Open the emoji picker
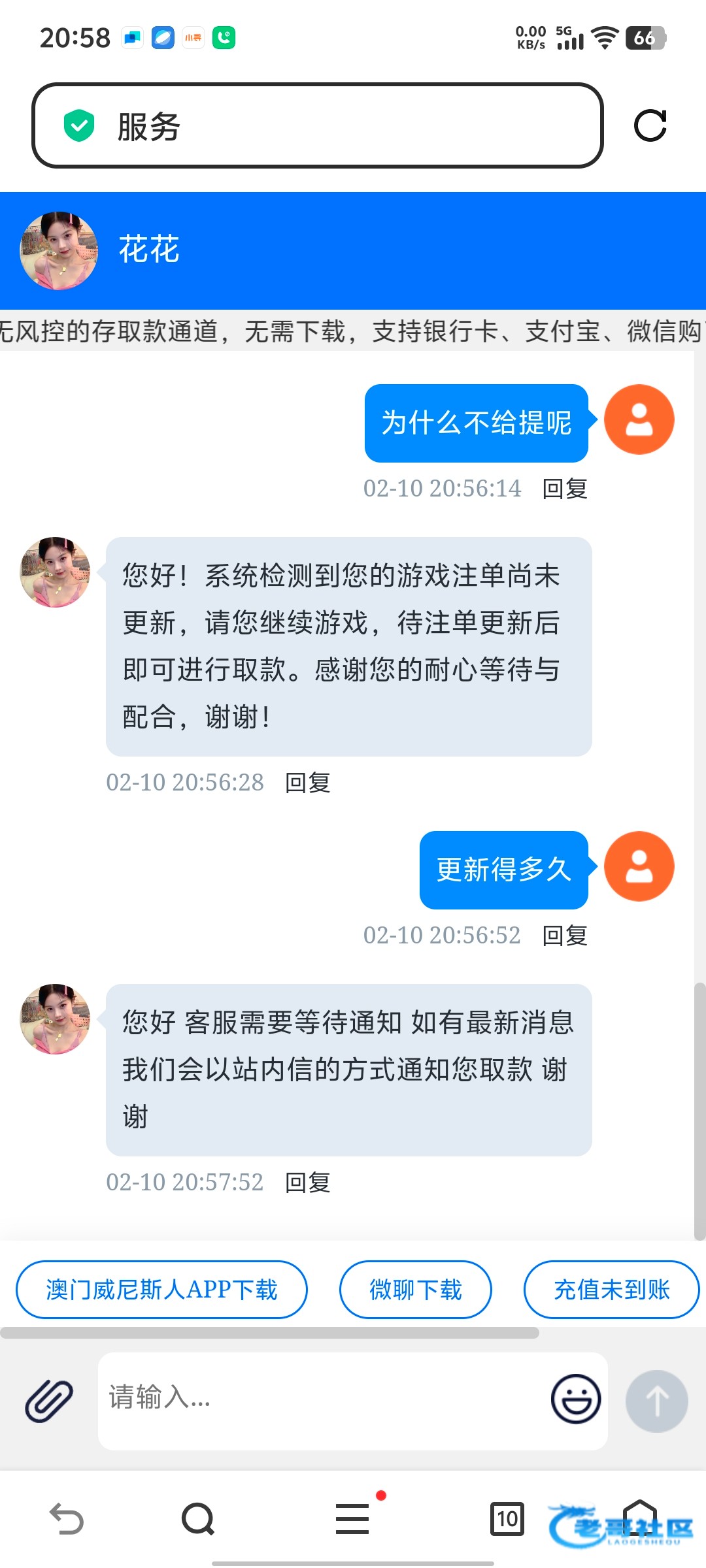This screenshot has width=706, height=1568. (x=575, y=1399)
